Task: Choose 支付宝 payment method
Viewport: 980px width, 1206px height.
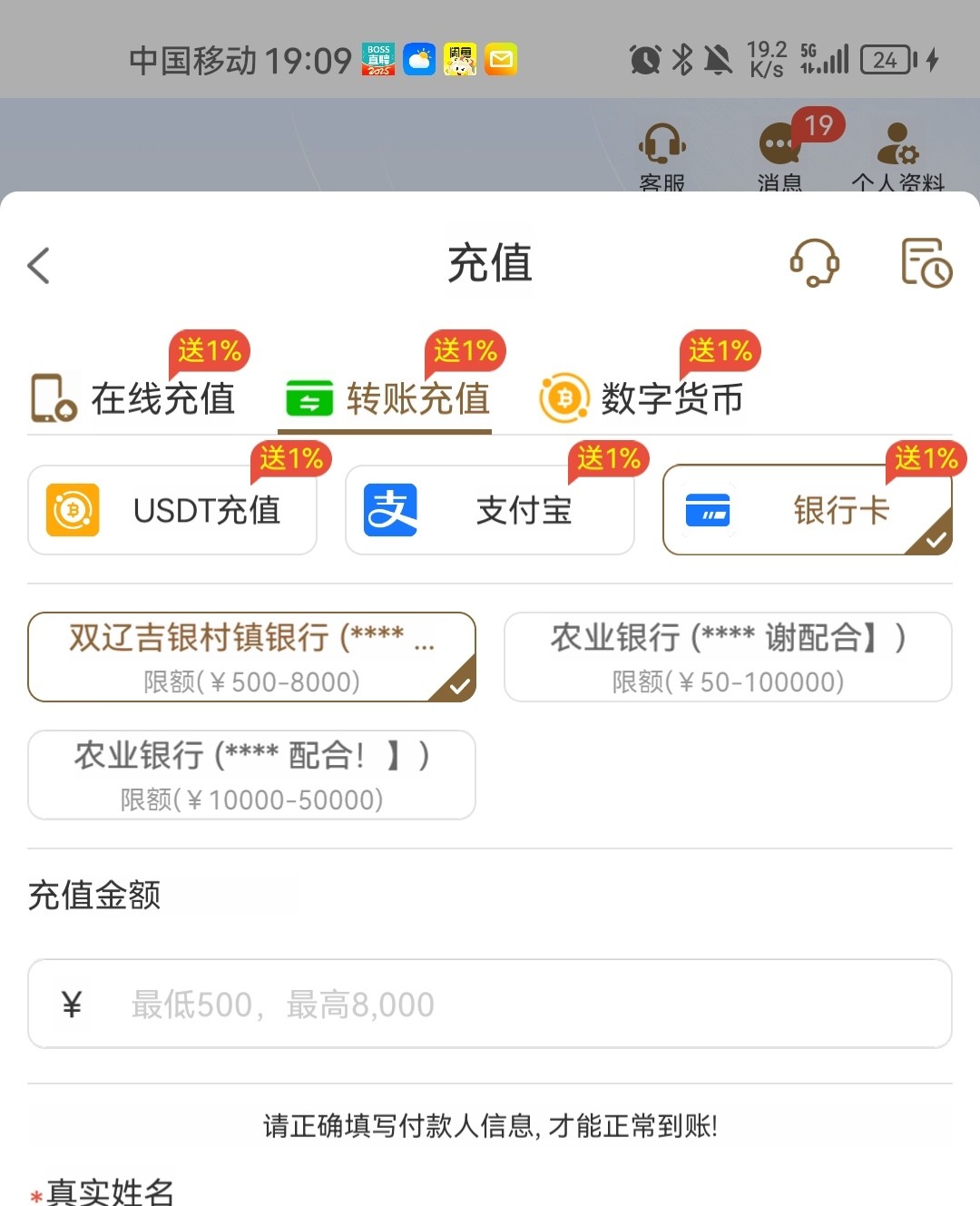Action: click(x=490, y=510)
